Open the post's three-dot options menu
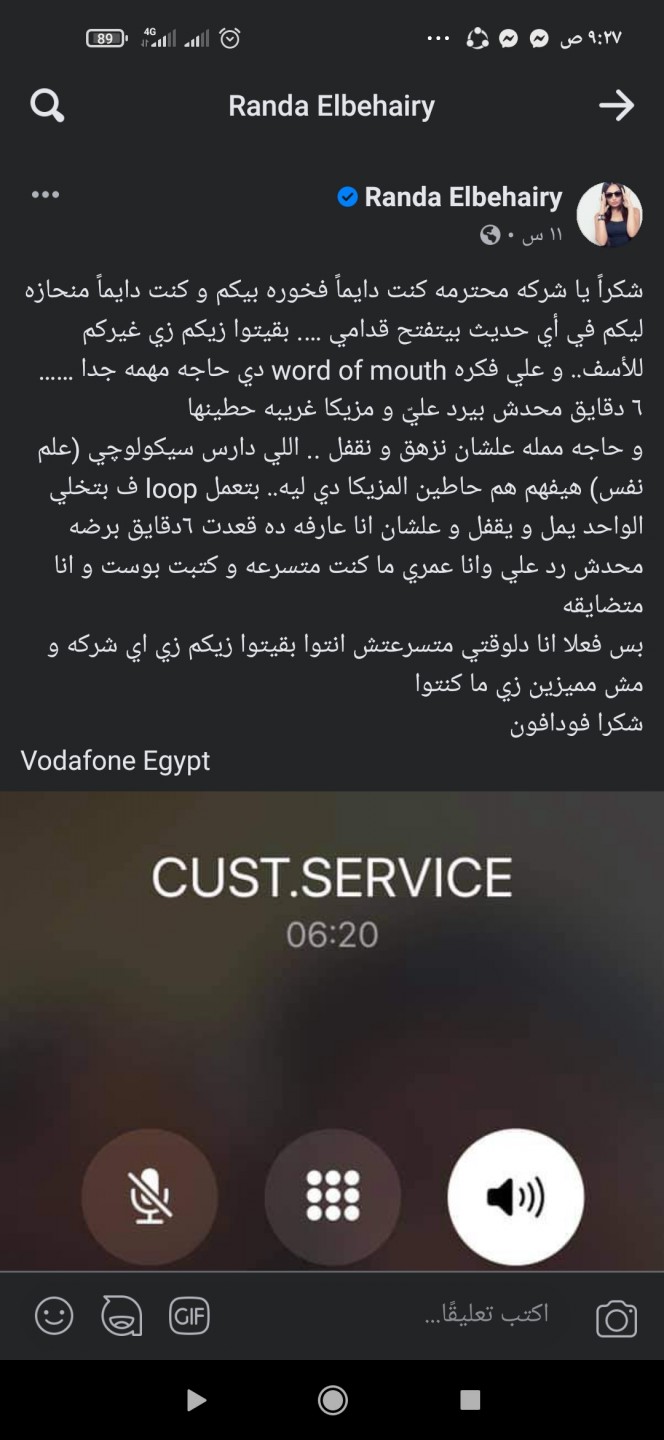 (x=45, y=195)
